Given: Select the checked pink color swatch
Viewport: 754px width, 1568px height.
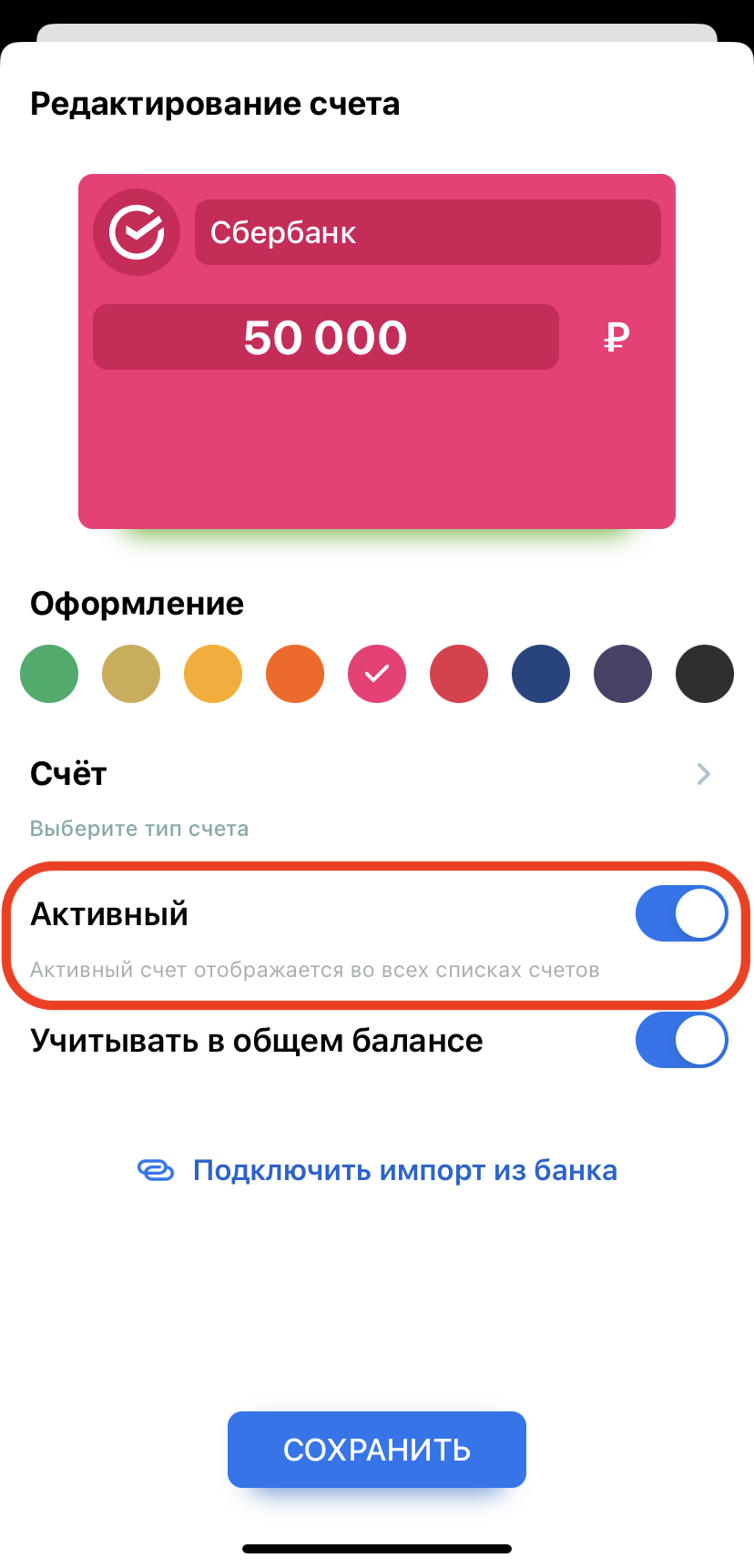Looking at the screenshot, I should coord(377,674).
